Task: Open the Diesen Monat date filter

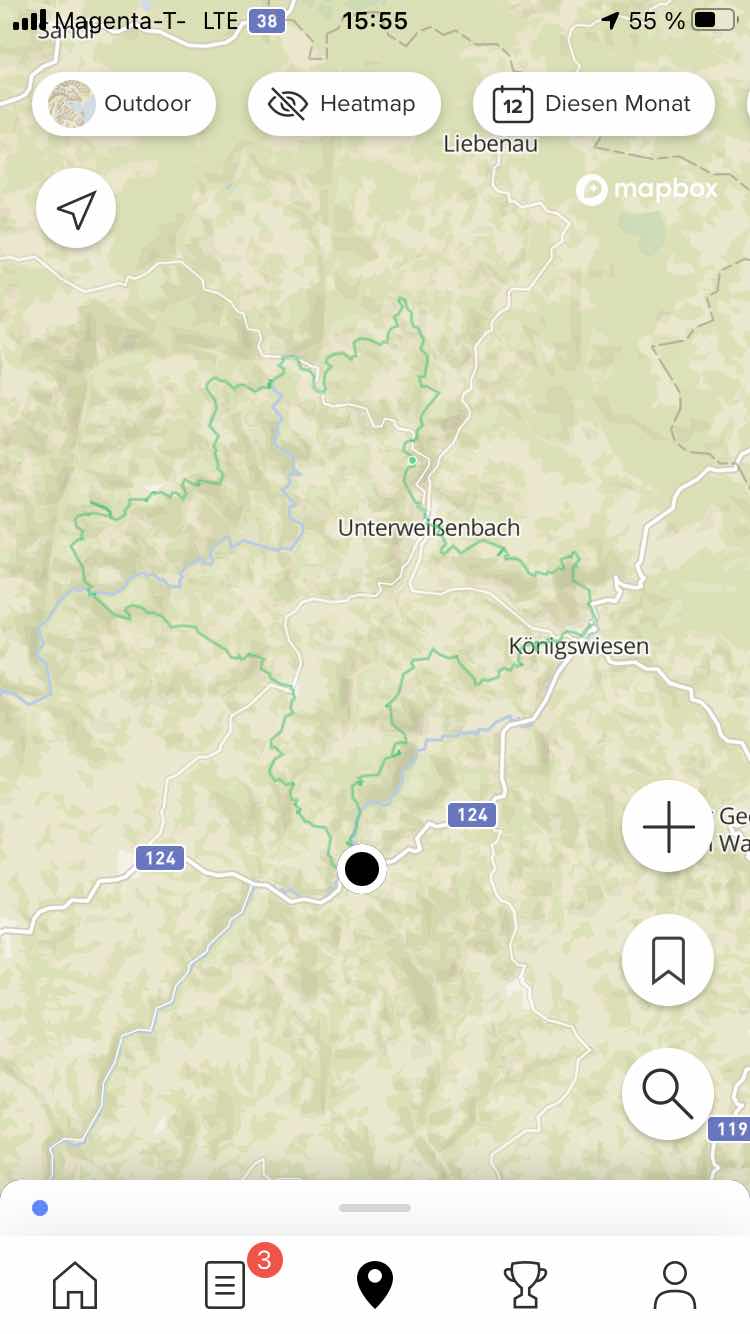Action: [x=594, y=104]
